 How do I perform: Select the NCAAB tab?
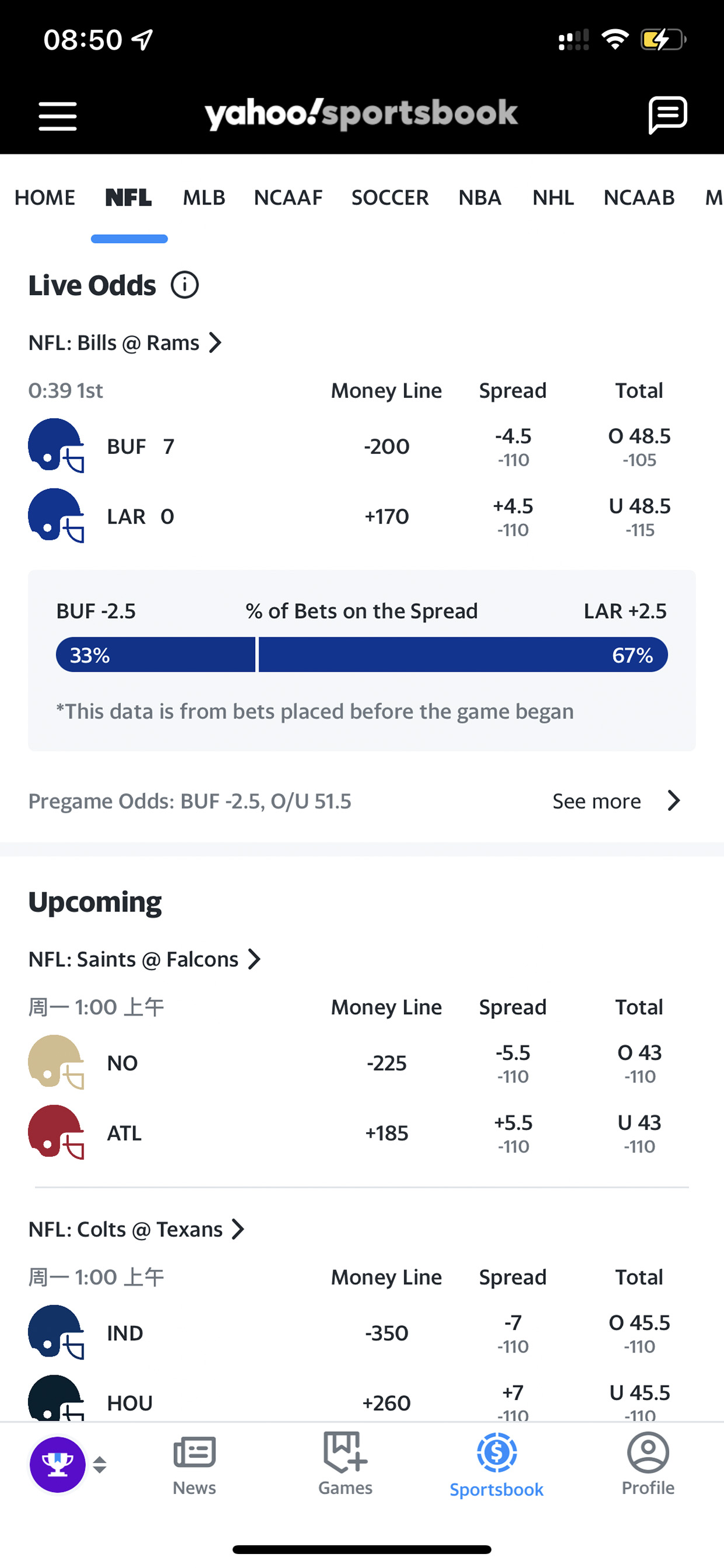click(639, 198)
